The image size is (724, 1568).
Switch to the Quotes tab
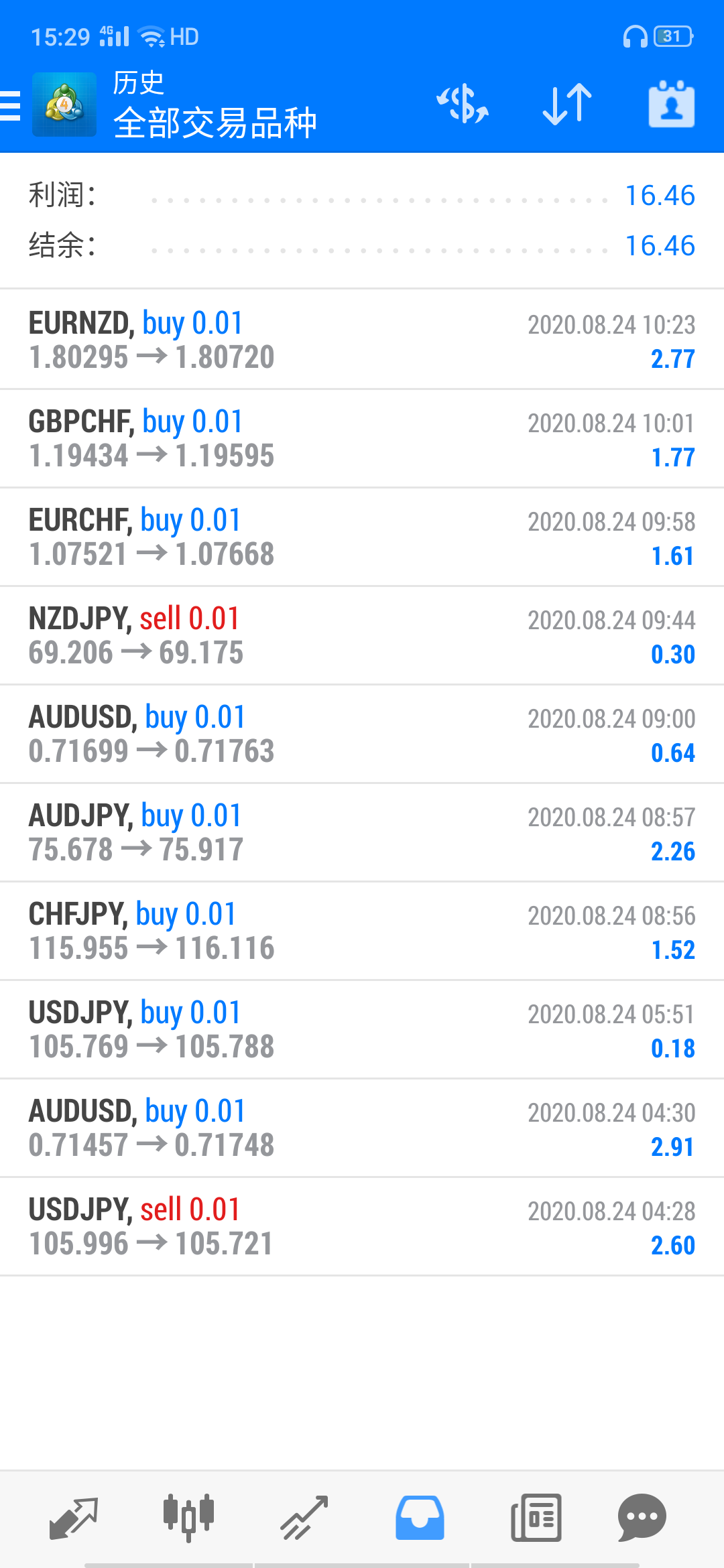tap(74, 1518)
